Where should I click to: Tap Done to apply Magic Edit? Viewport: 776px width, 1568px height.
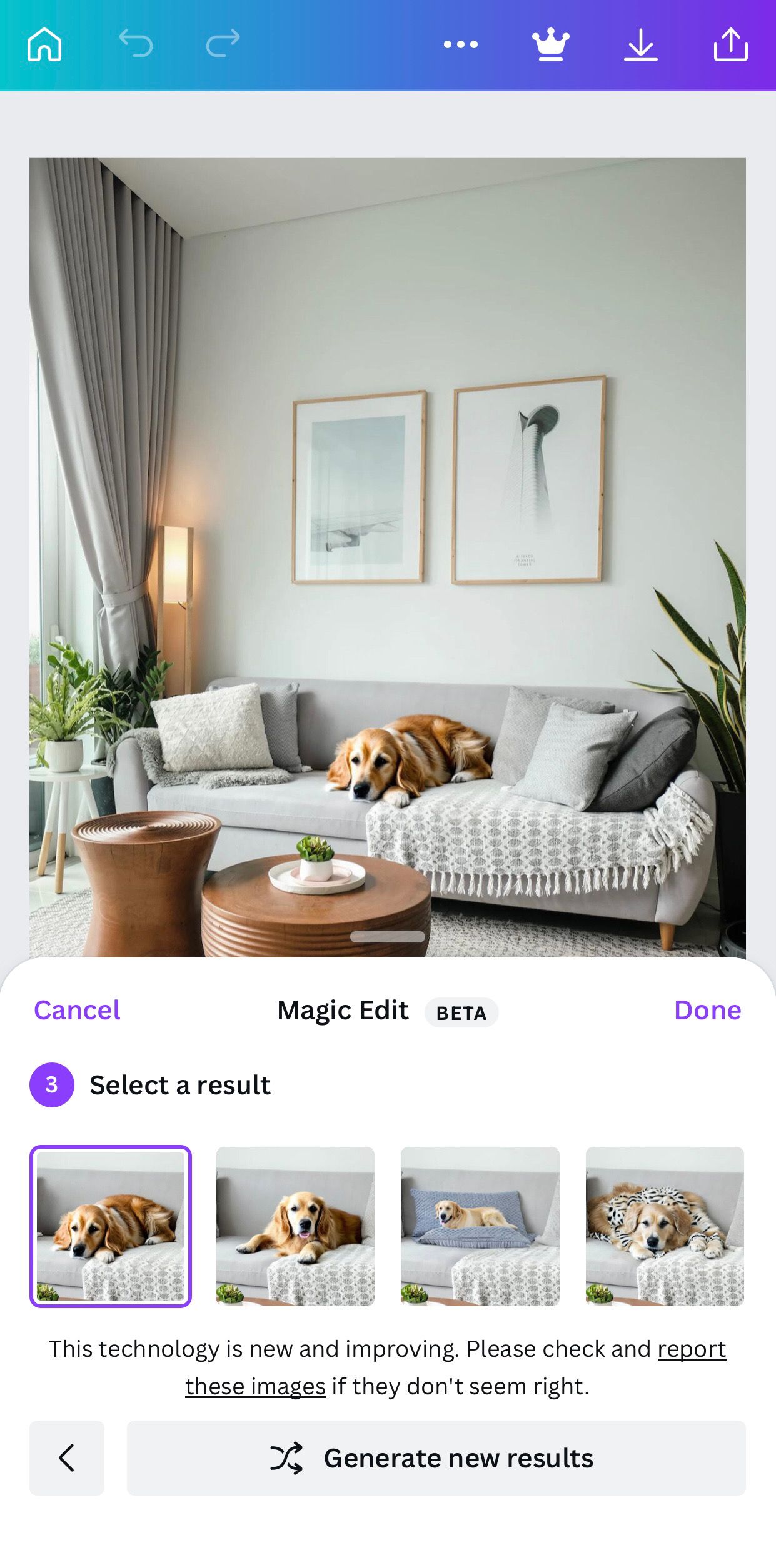coord(707,1011)
